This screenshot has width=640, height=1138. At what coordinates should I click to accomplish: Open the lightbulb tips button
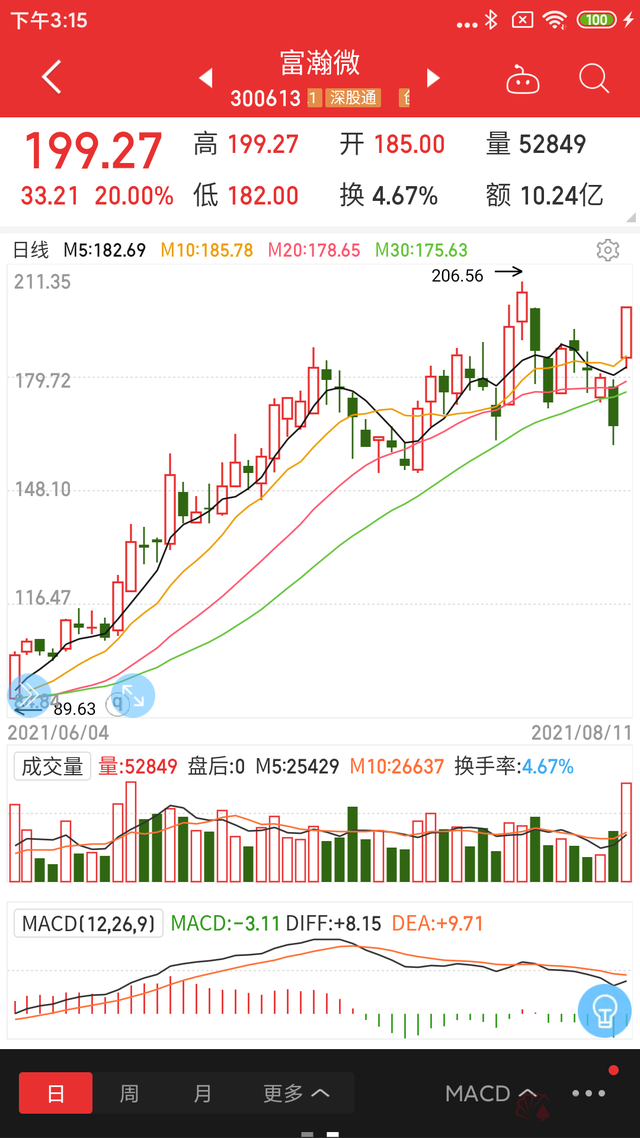(604, 1011)
